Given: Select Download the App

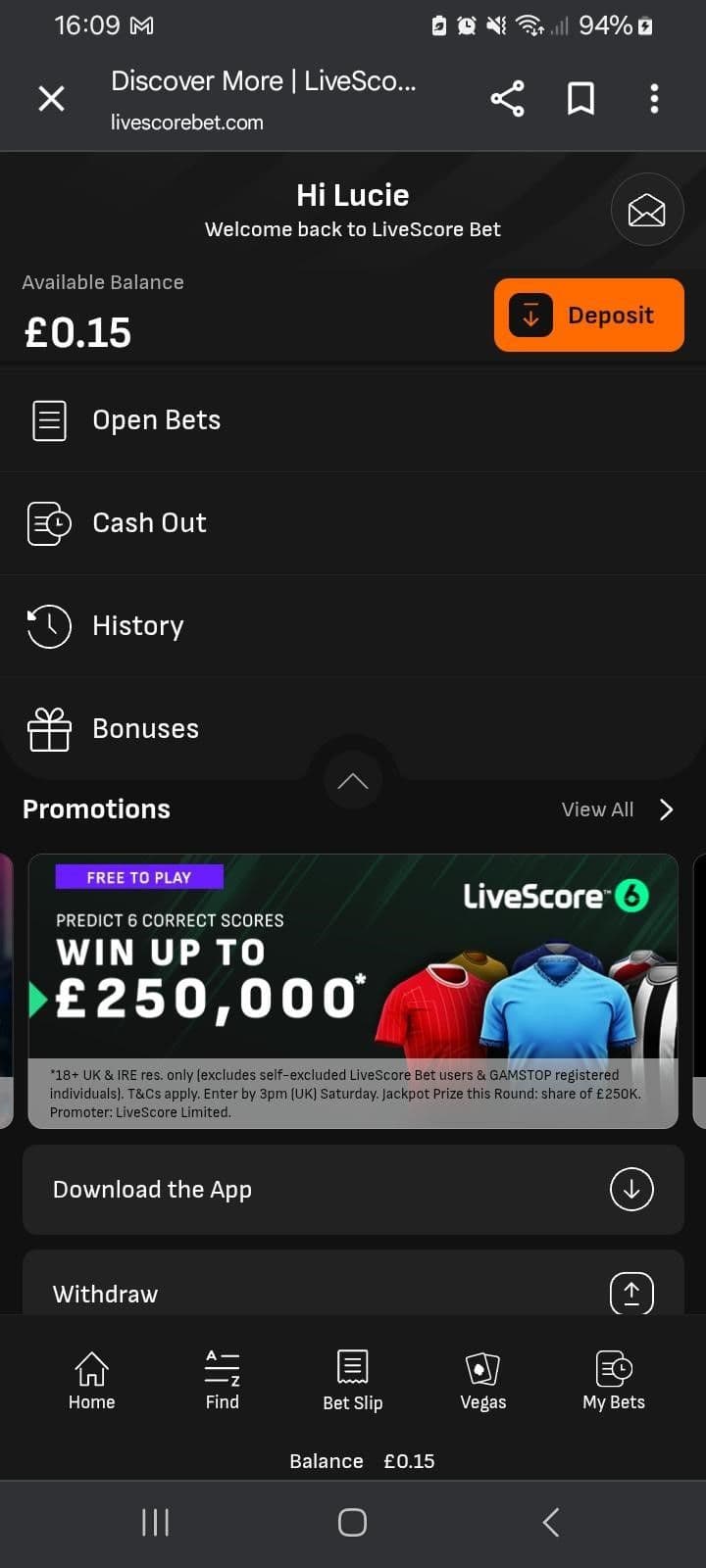Looking at the screenshot, I should (x=353, y=1190).
